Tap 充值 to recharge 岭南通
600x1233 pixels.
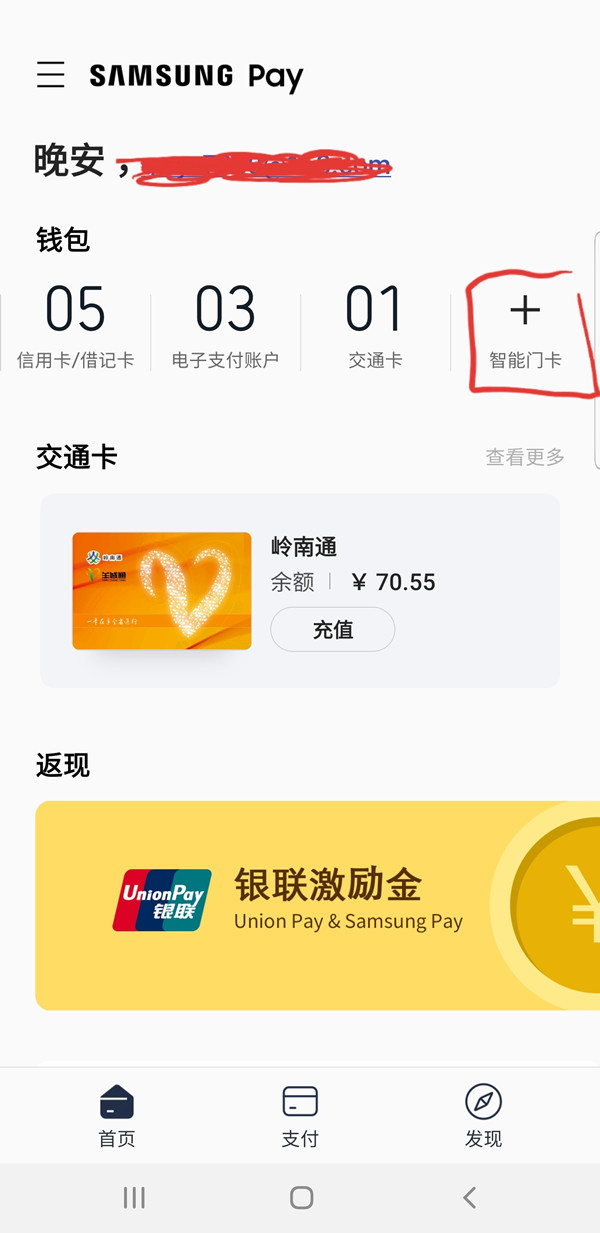coord(332,630)
